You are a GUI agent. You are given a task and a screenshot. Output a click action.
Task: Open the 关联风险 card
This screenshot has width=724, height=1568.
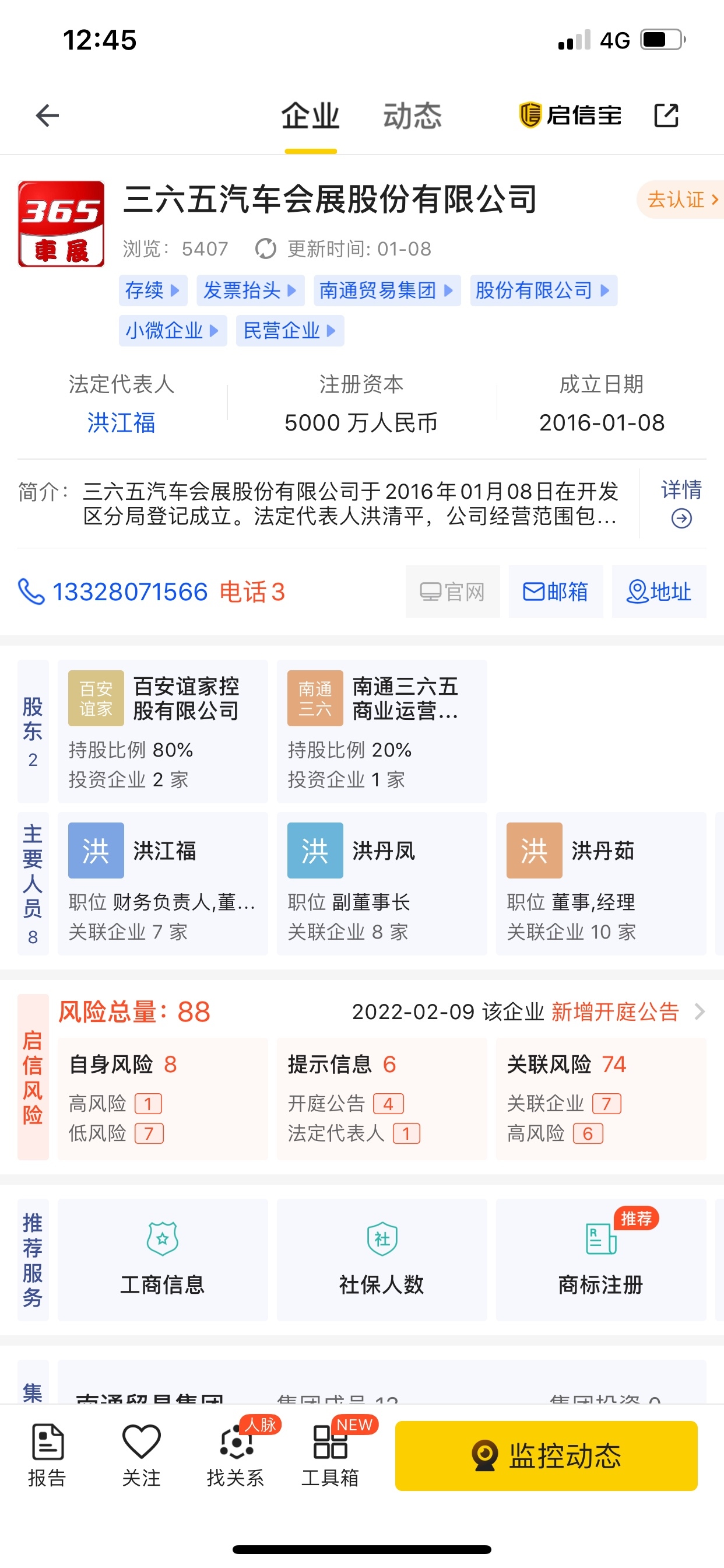(600, 1098)
